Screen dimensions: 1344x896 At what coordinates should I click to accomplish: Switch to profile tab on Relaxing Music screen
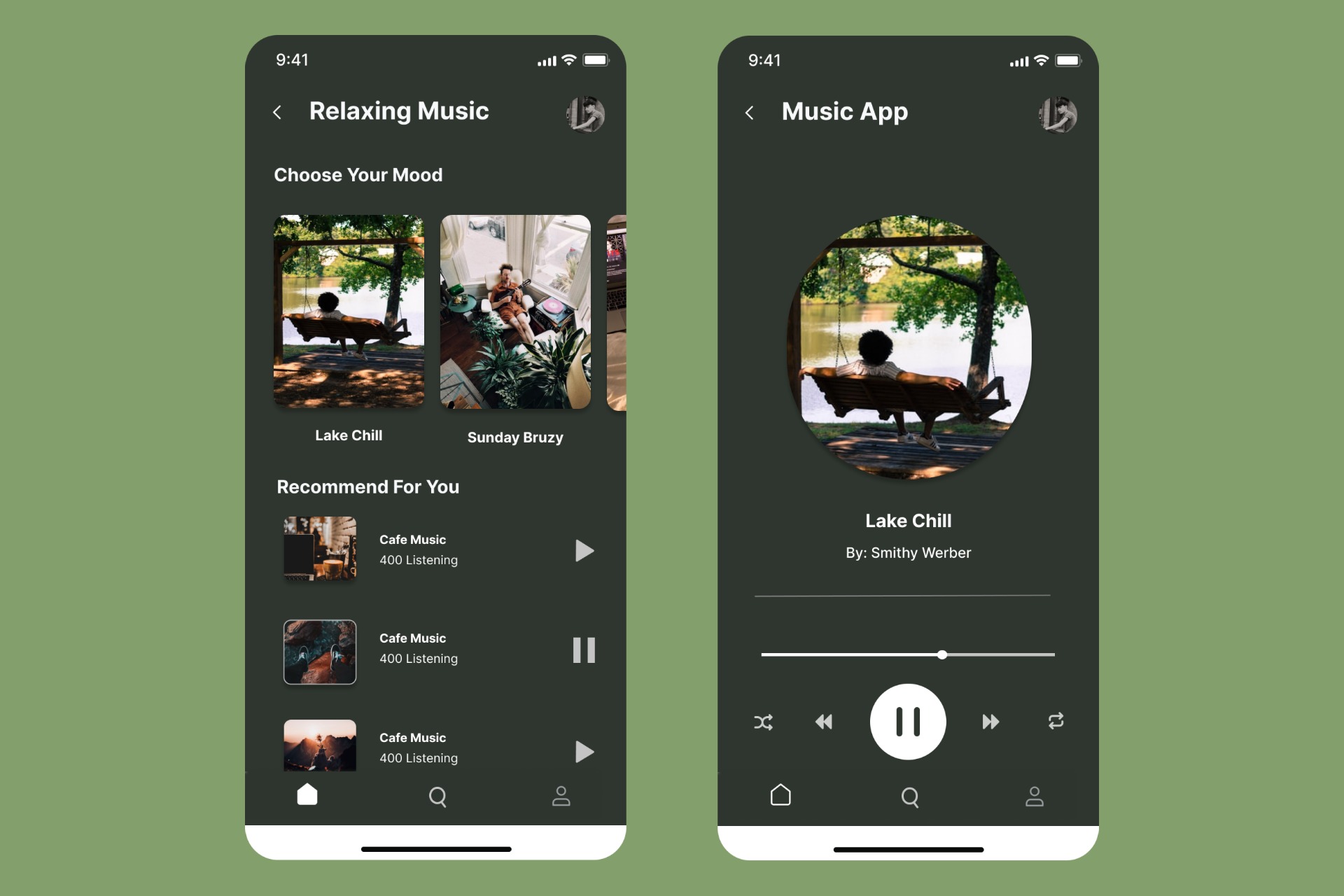click(x=561, y=796)
